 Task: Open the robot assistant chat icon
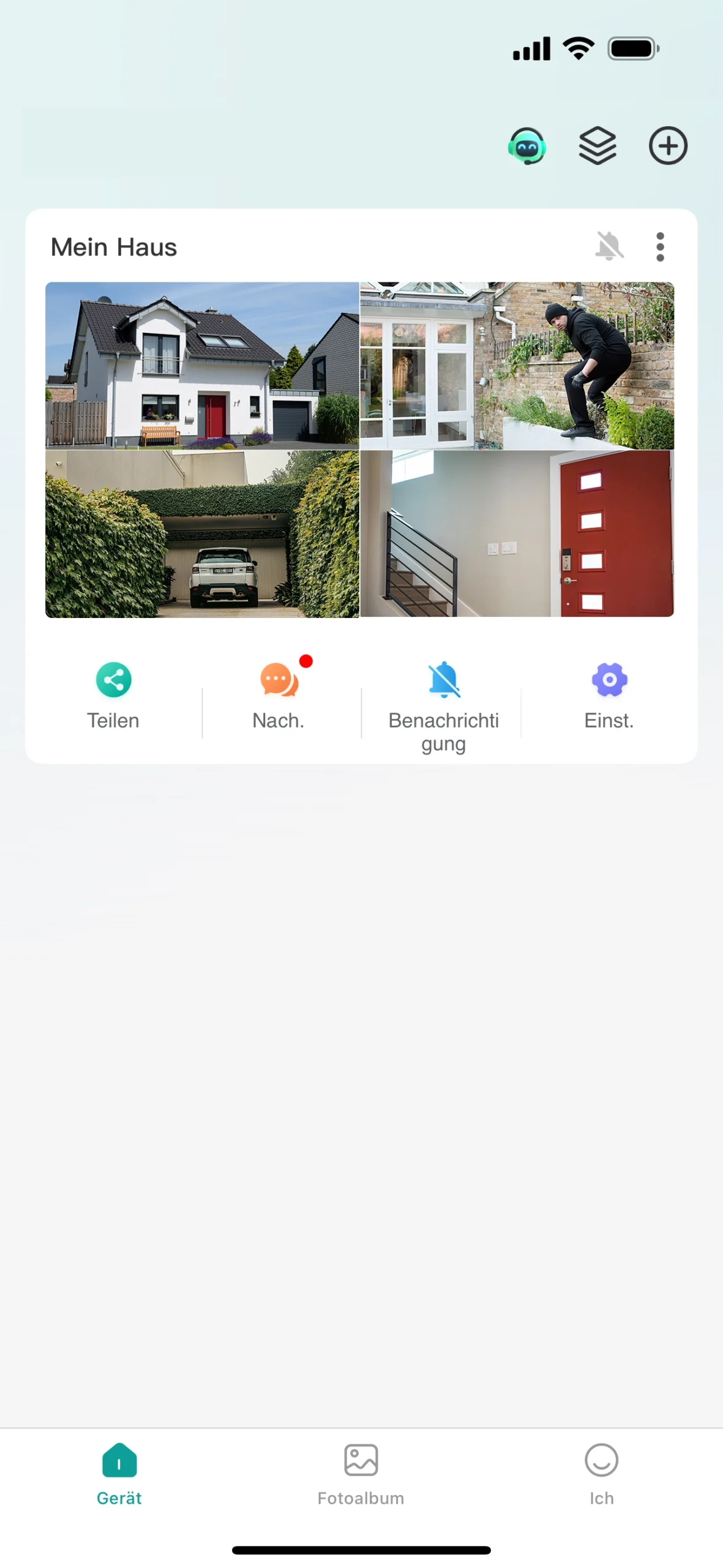526,146
